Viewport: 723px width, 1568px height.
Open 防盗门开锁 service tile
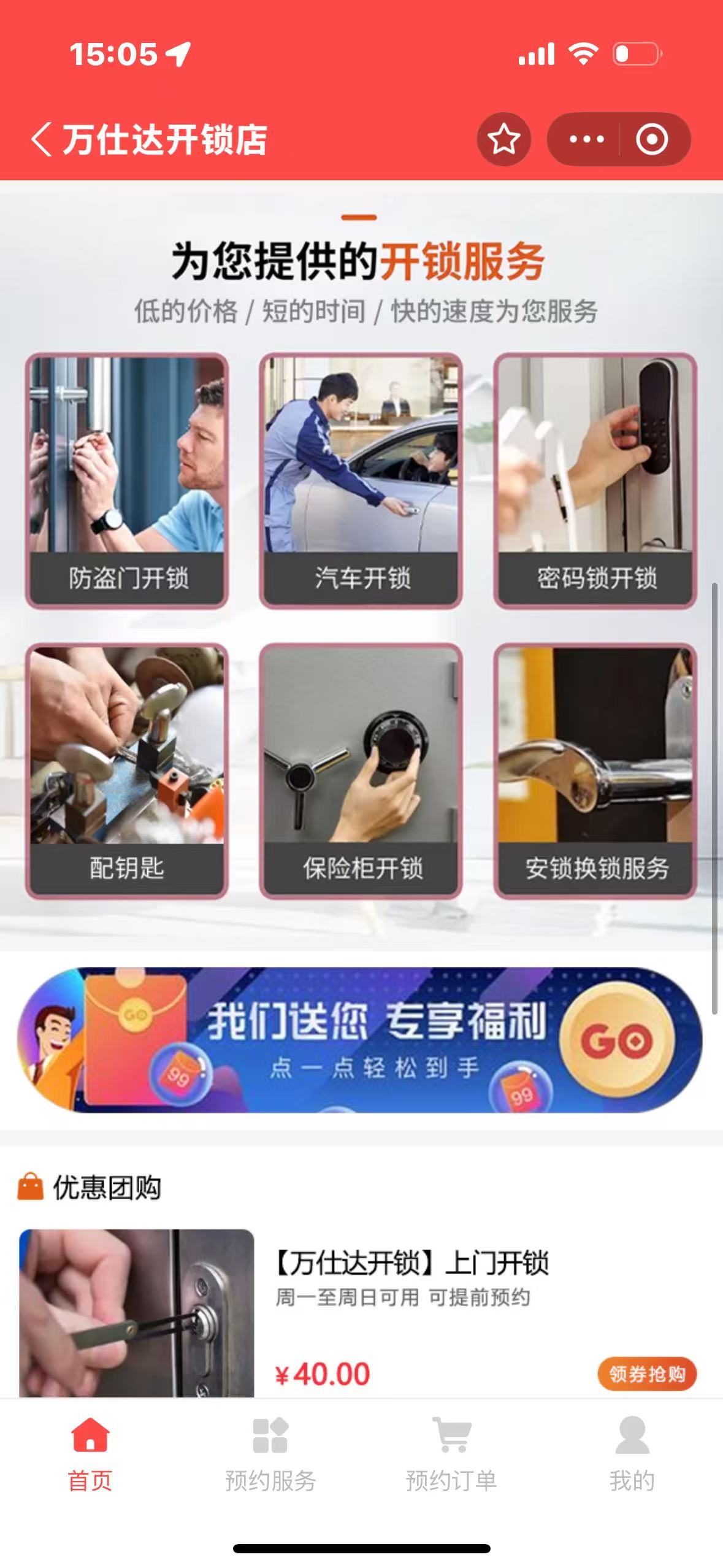click(x=127, y=480)
